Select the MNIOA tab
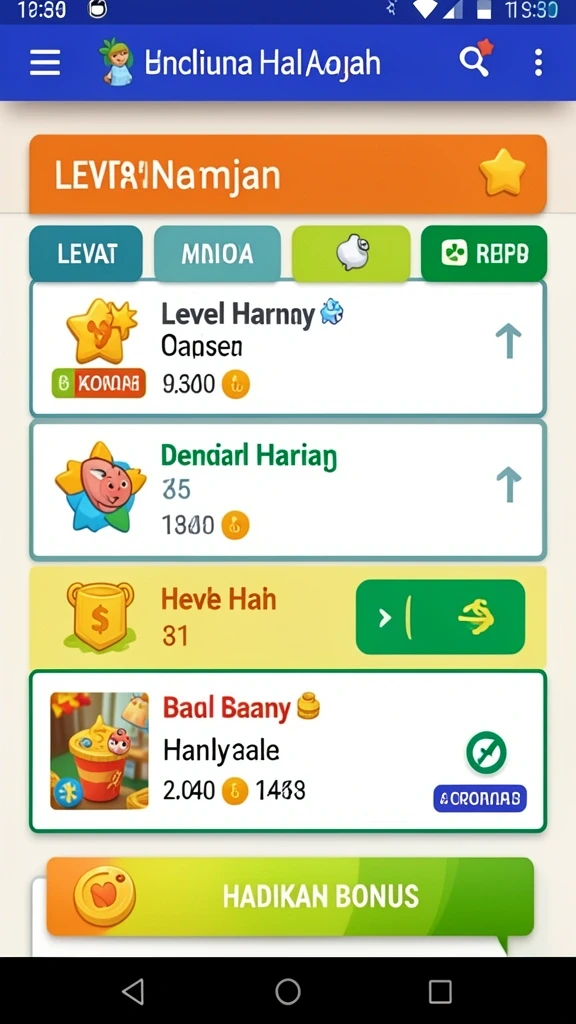The image size is (576, 1024). click(217, 254)
